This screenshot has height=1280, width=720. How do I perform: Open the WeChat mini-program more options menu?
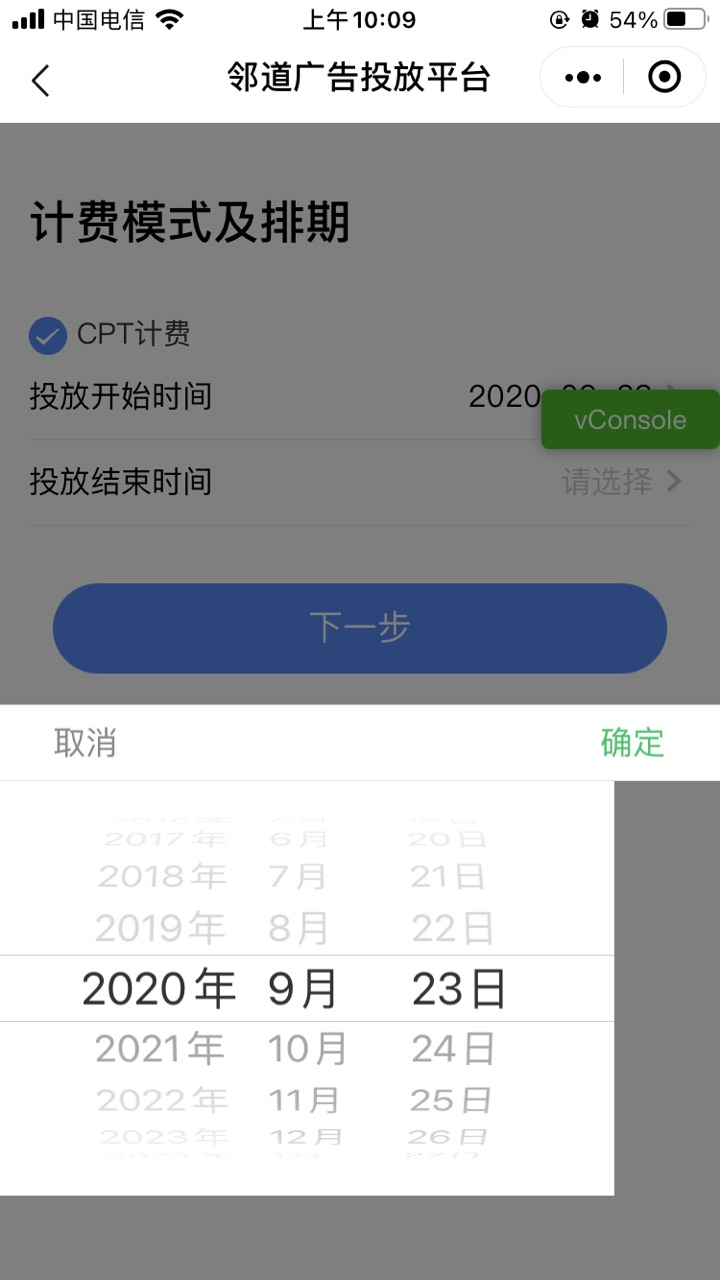(x=581, y=77)
